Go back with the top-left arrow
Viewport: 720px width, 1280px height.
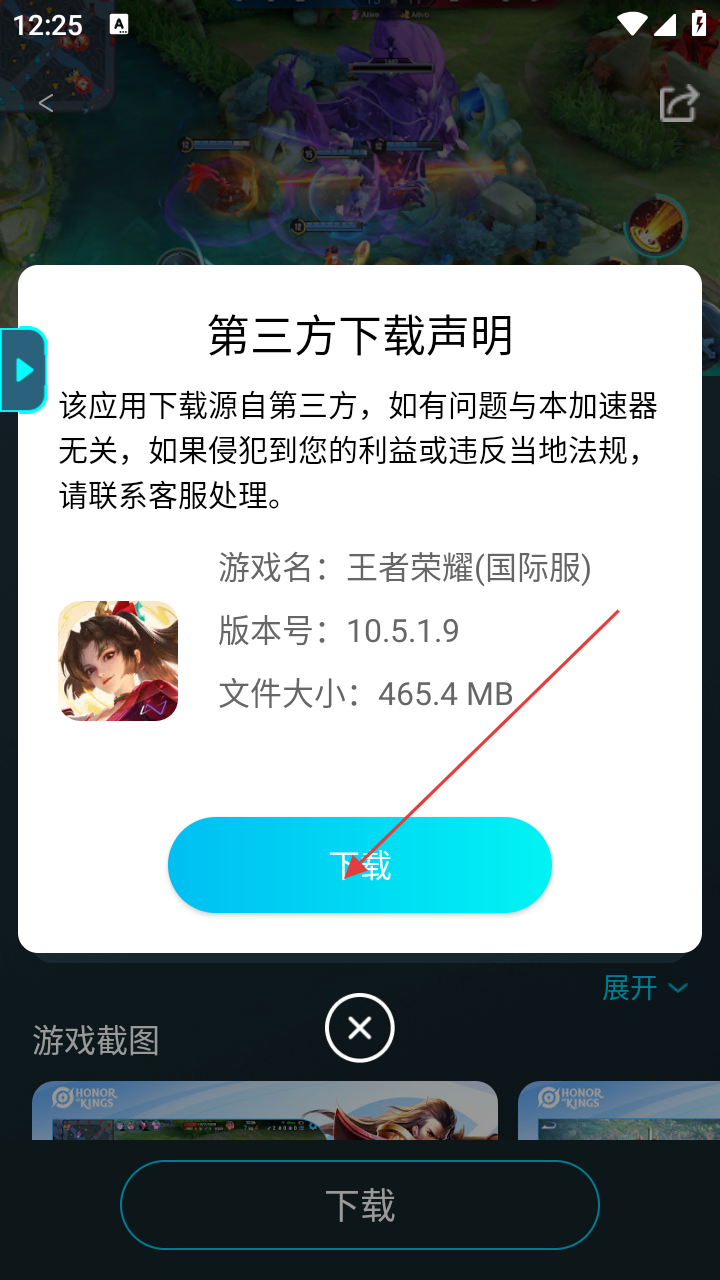pyautogui.click(x=45, y=103)
